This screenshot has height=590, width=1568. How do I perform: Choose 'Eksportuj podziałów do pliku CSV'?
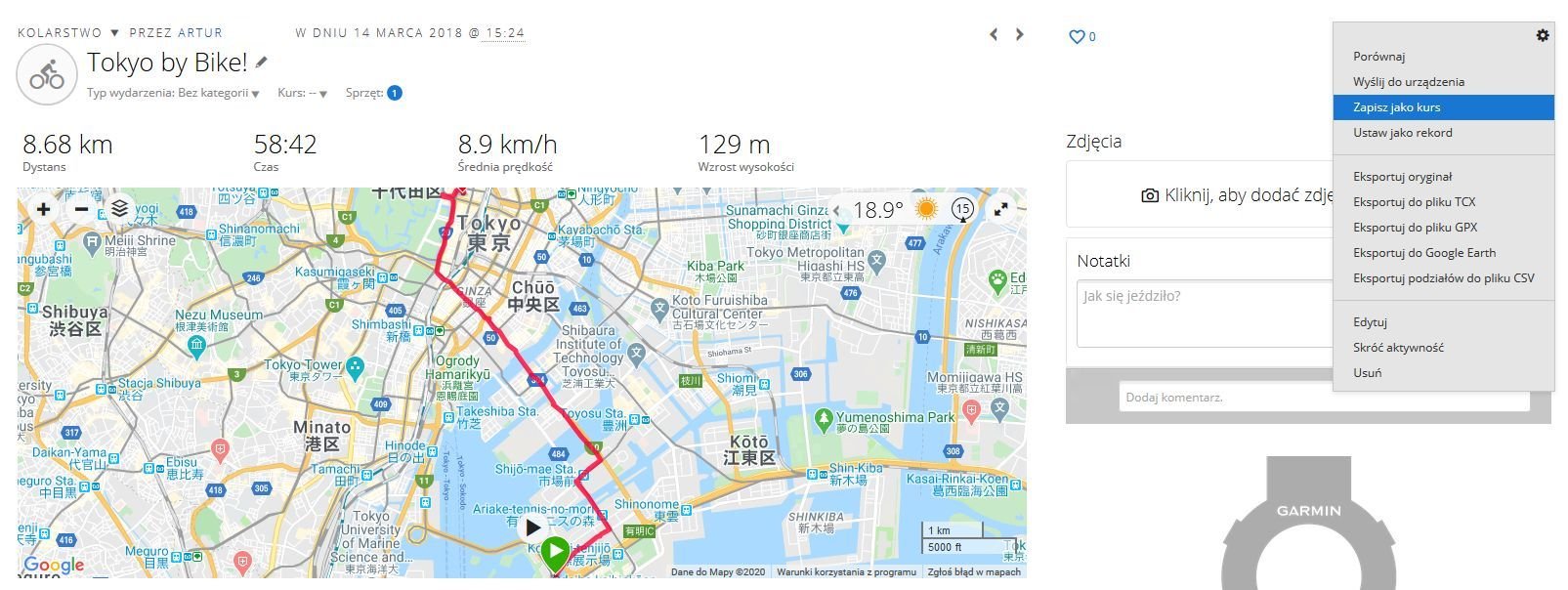coord(1443,278)
